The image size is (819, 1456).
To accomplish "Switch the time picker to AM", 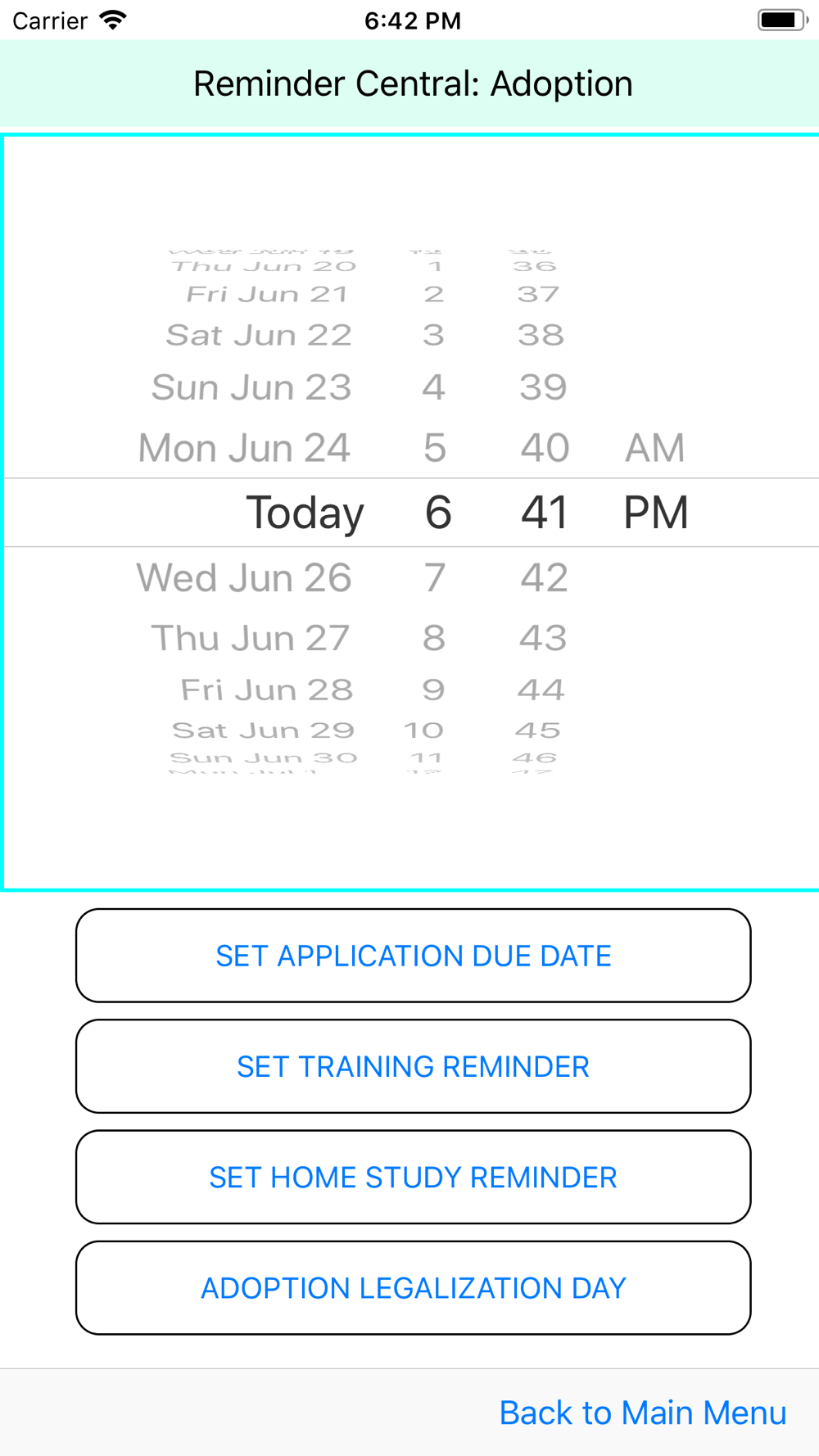I will click(x=654, y=448).
